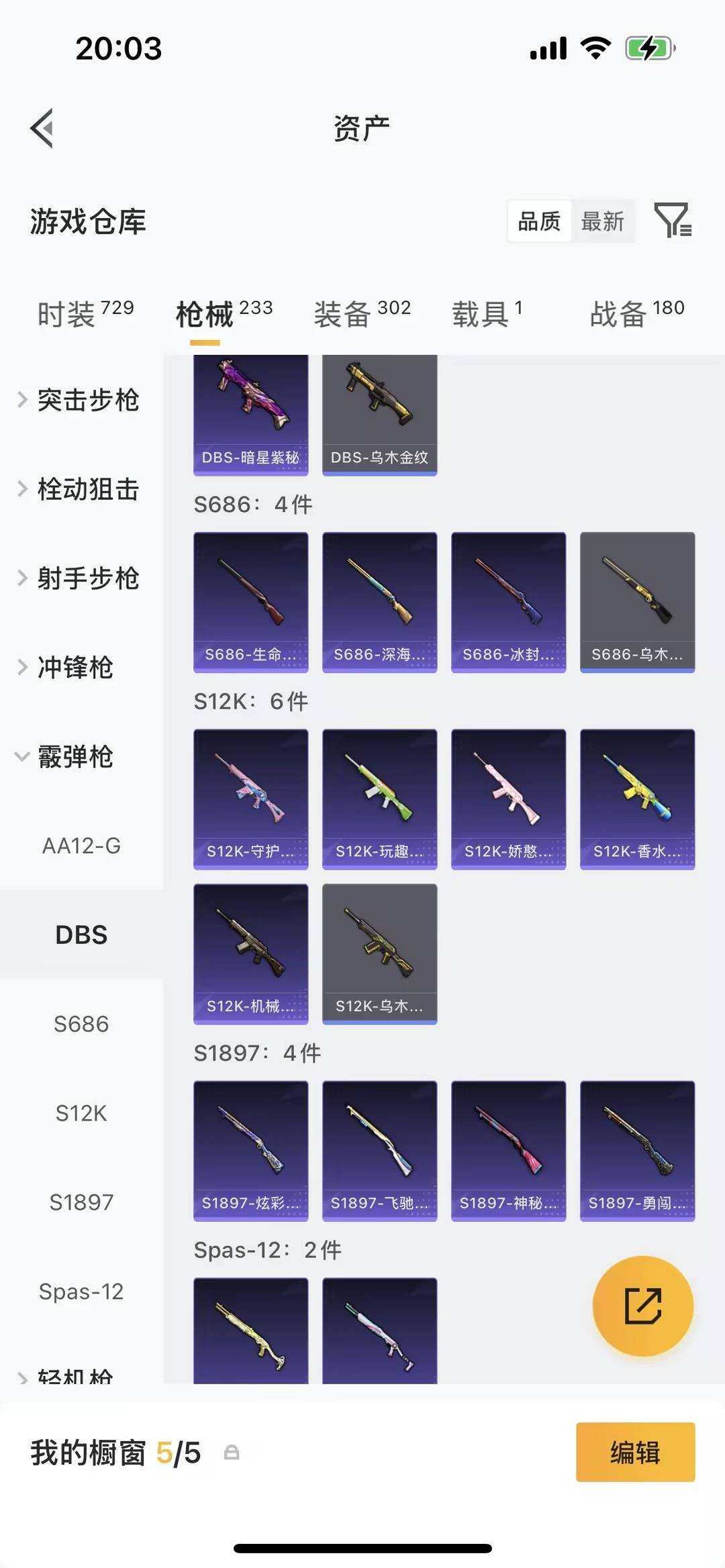Image resolution: width=725 pixels, height=1568 pixels.
Task: Tap the back arrow at top left
Action: [x=42, y=128]
